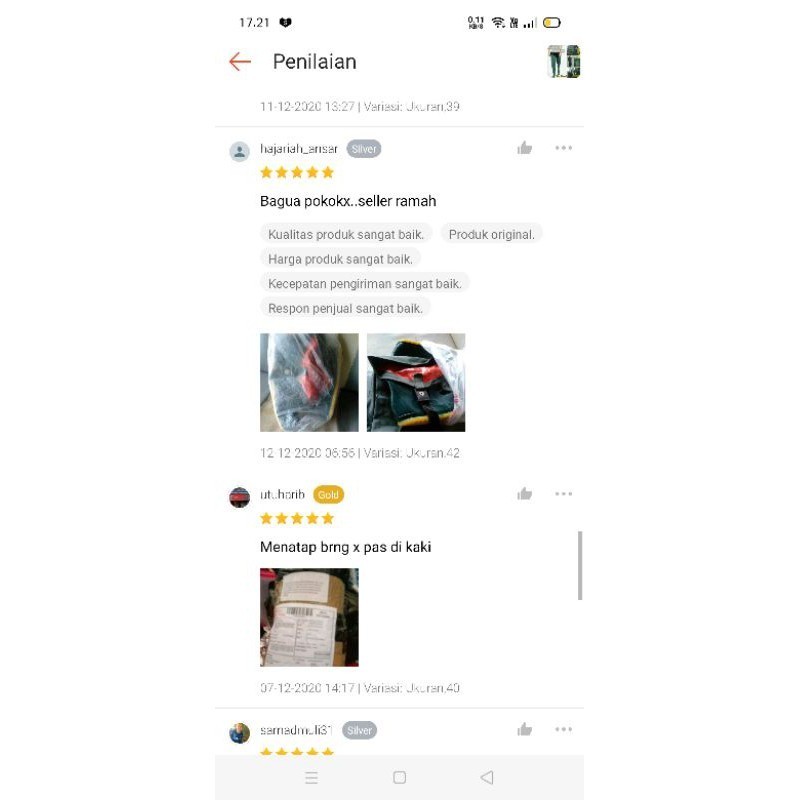
Task: Like hajariah_ansar's review
Action: (525, 148)
